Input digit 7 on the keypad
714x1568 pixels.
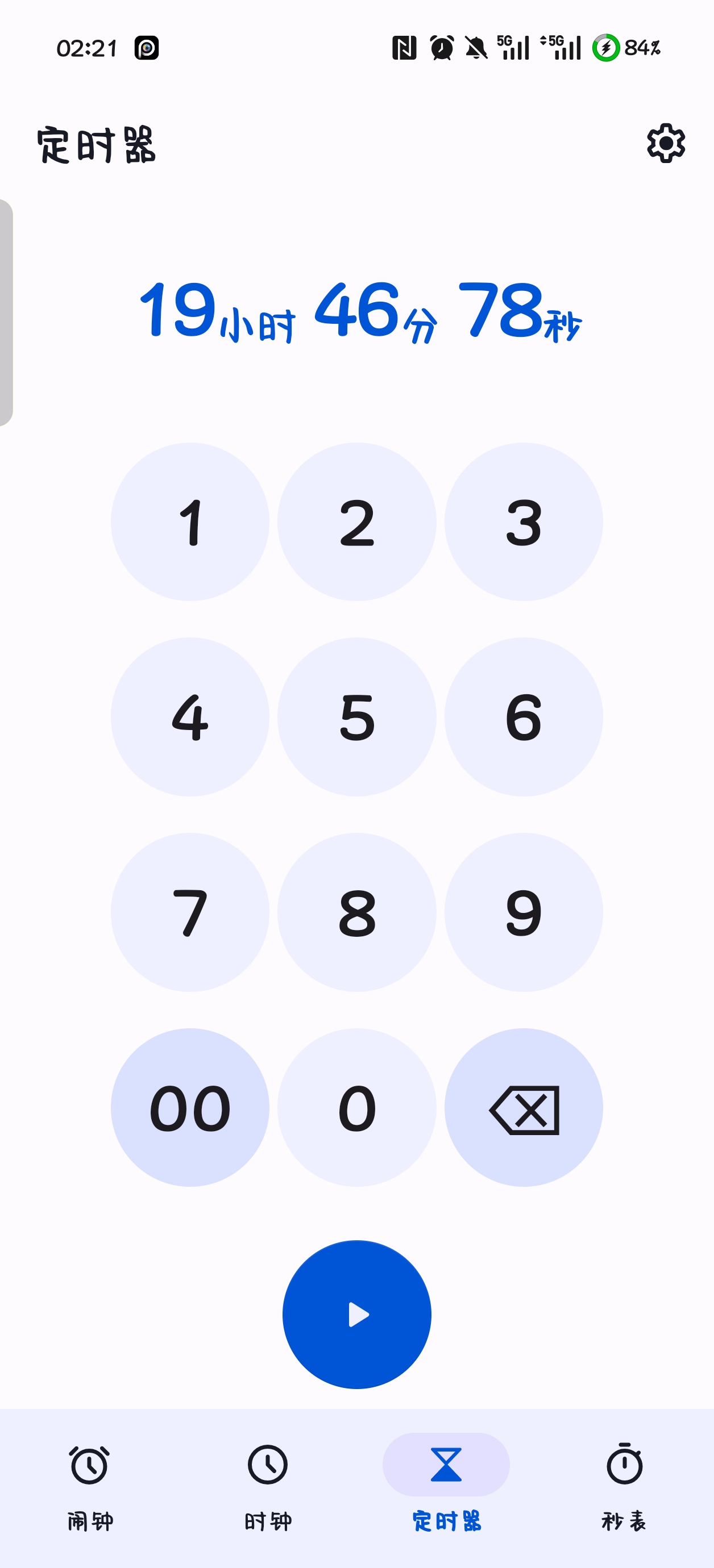click(190, 912)
